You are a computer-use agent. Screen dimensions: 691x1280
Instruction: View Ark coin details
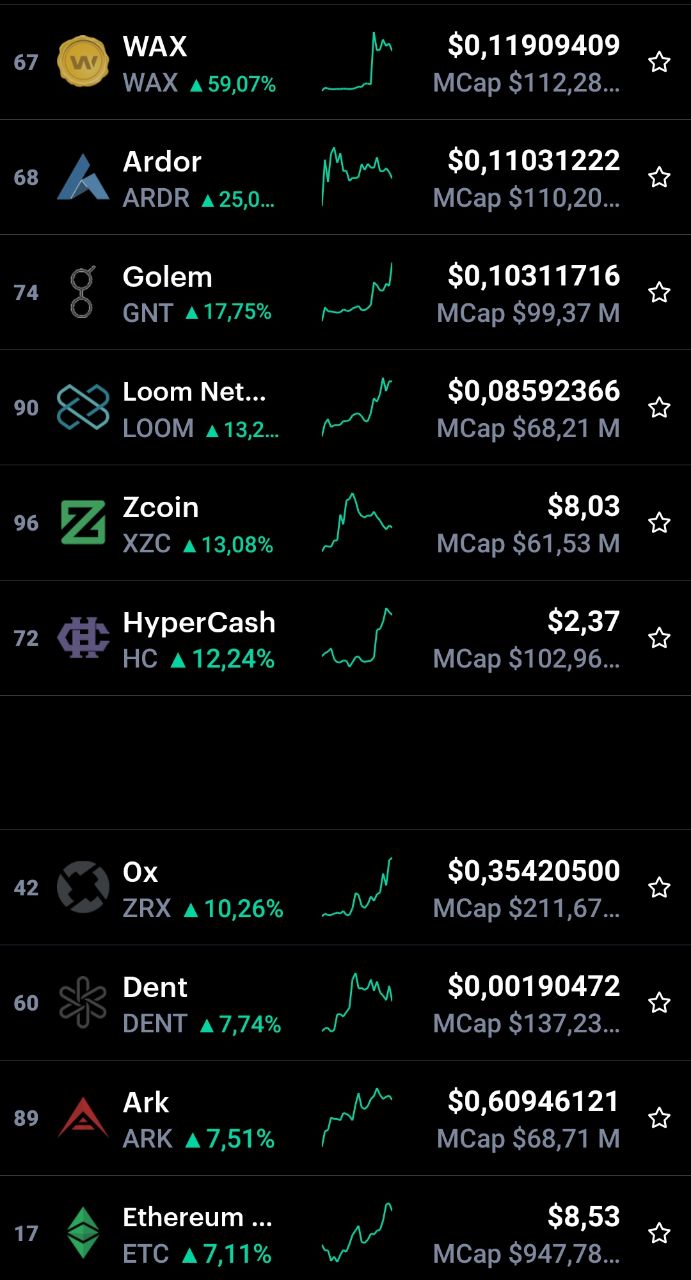pos(345,1118)
